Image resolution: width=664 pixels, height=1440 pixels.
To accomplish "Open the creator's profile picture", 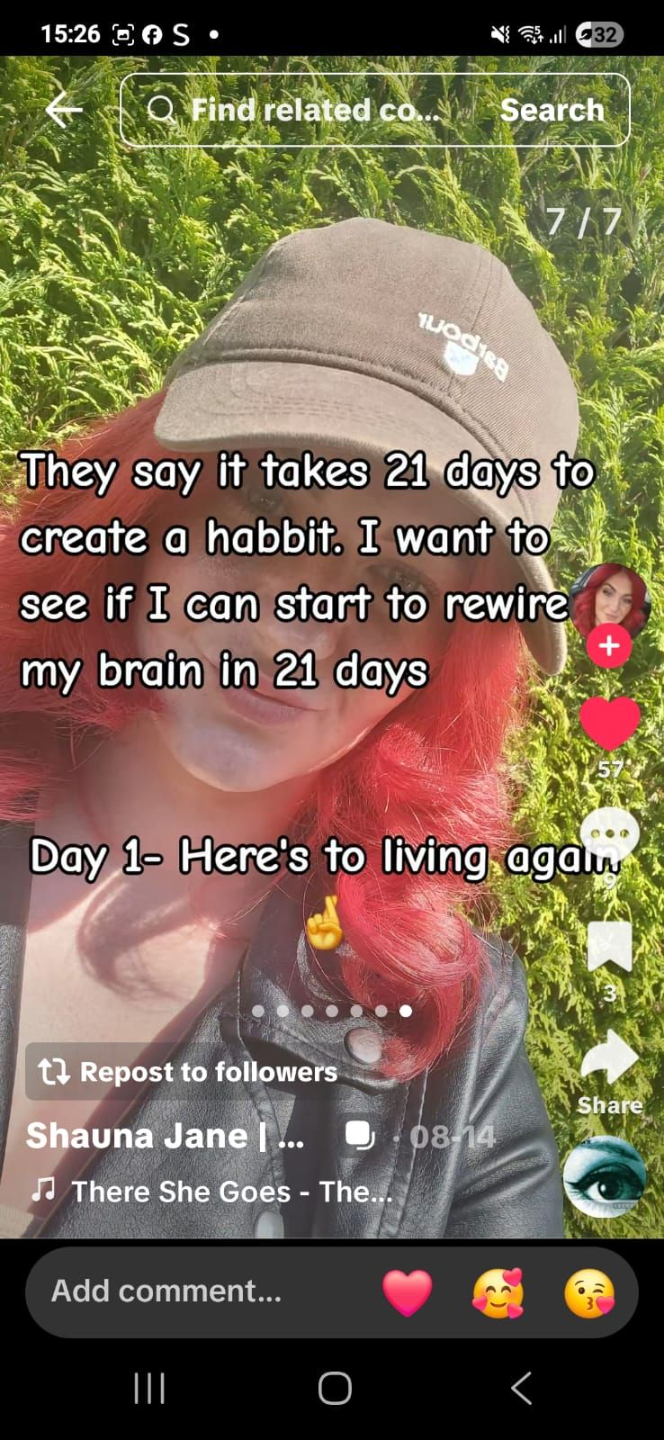I will click(609, 600).
